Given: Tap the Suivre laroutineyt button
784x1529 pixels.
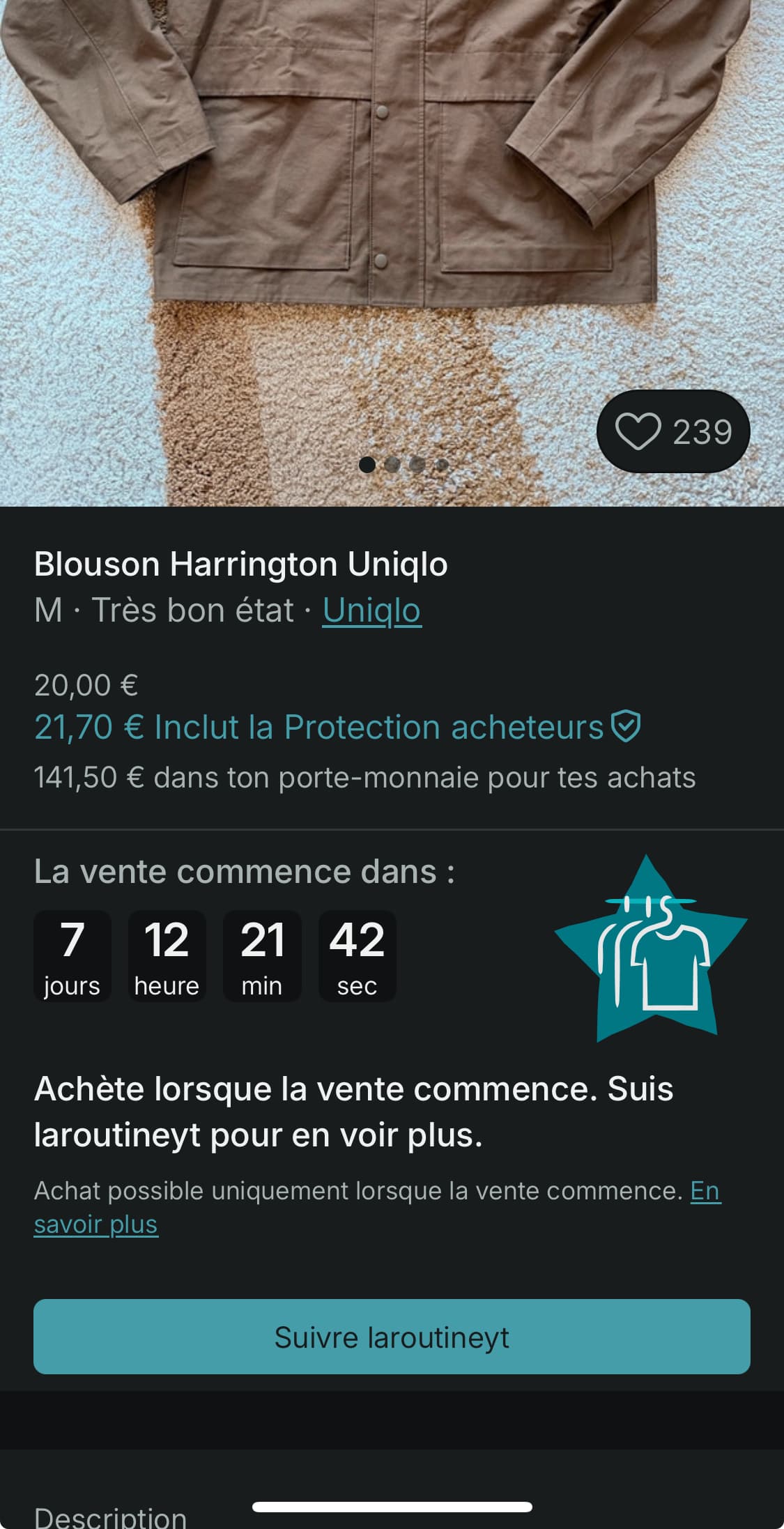Looking at the screenshot, I should pos(392,1337).
